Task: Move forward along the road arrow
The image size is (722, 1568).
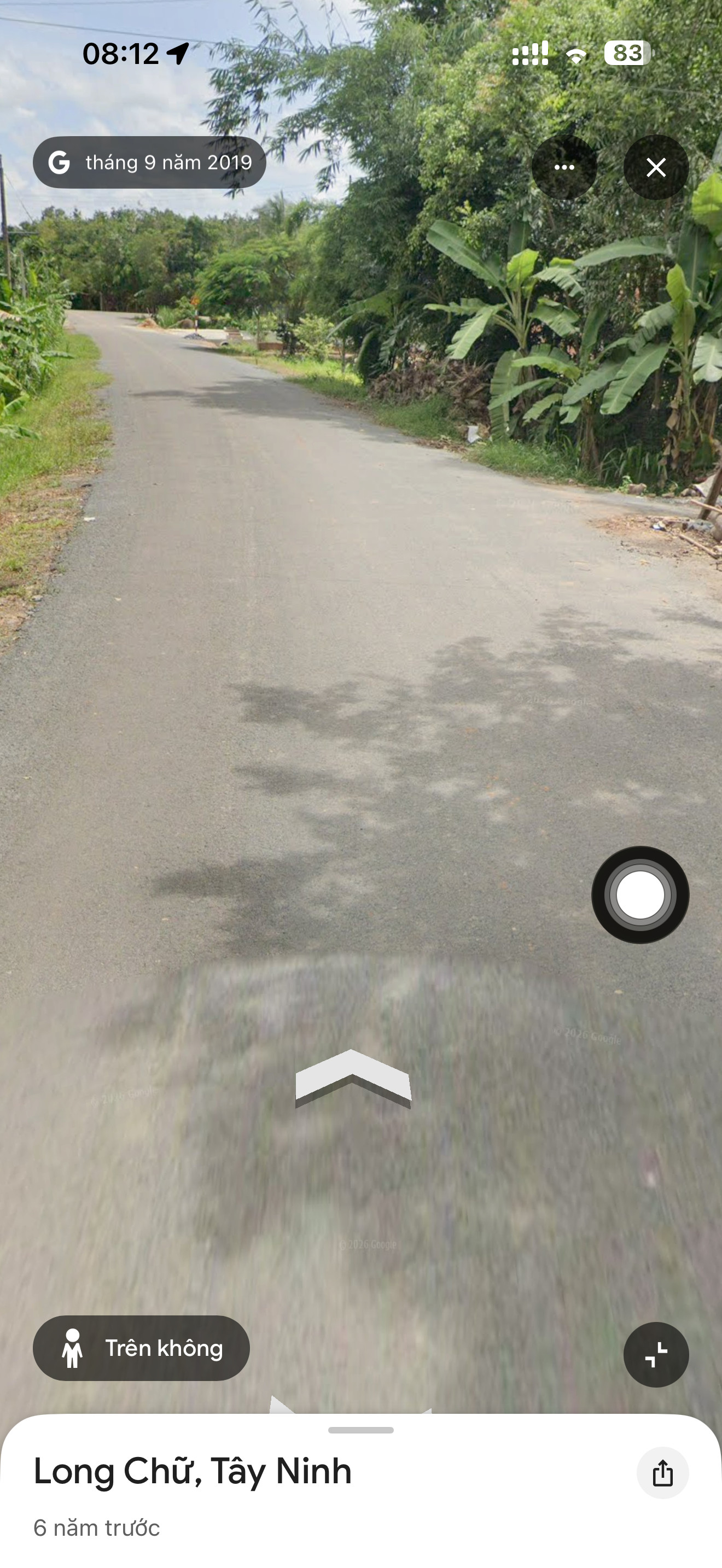Action: [x=353, y=1079]
